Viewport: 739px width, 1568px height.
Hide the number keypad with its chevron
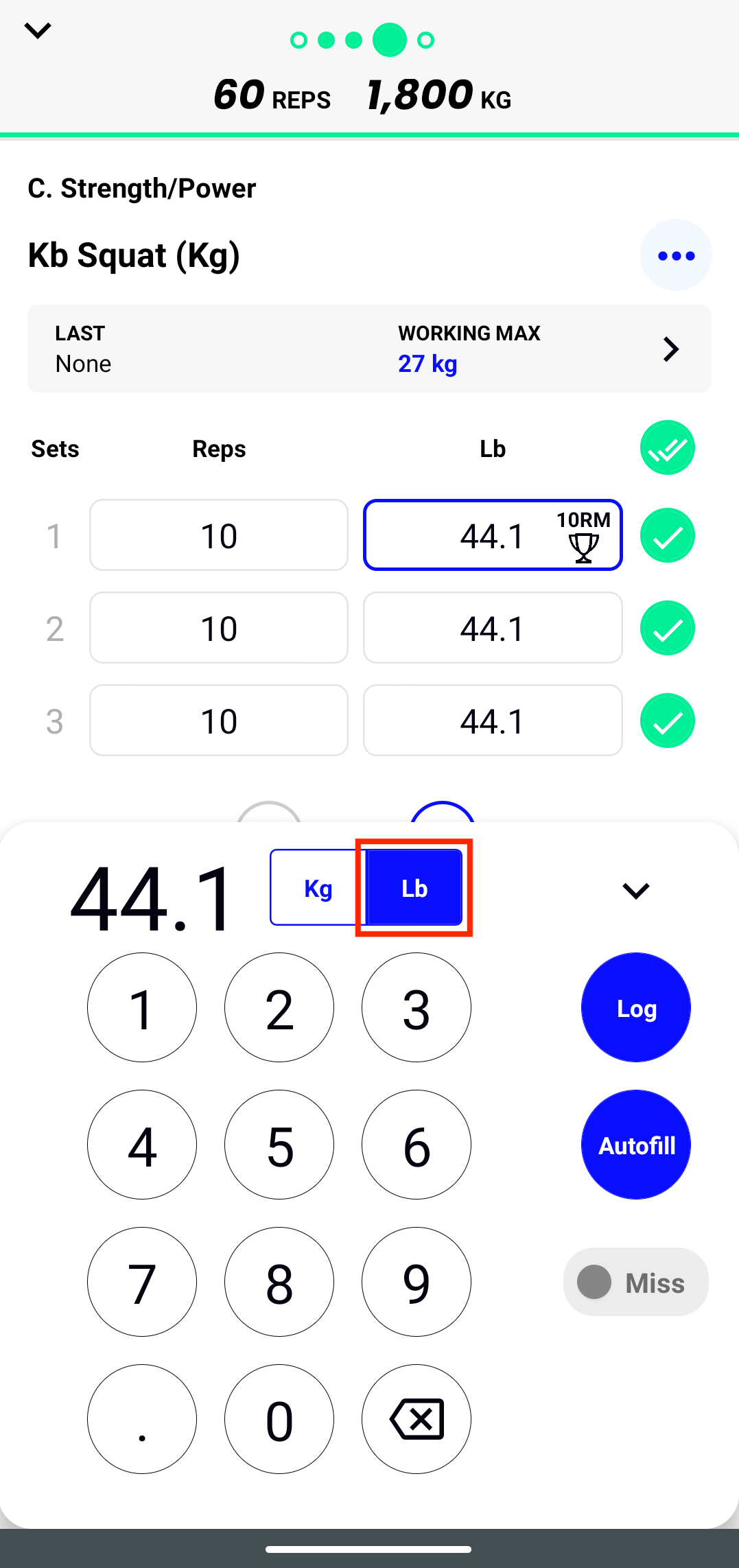click(635, 891)
